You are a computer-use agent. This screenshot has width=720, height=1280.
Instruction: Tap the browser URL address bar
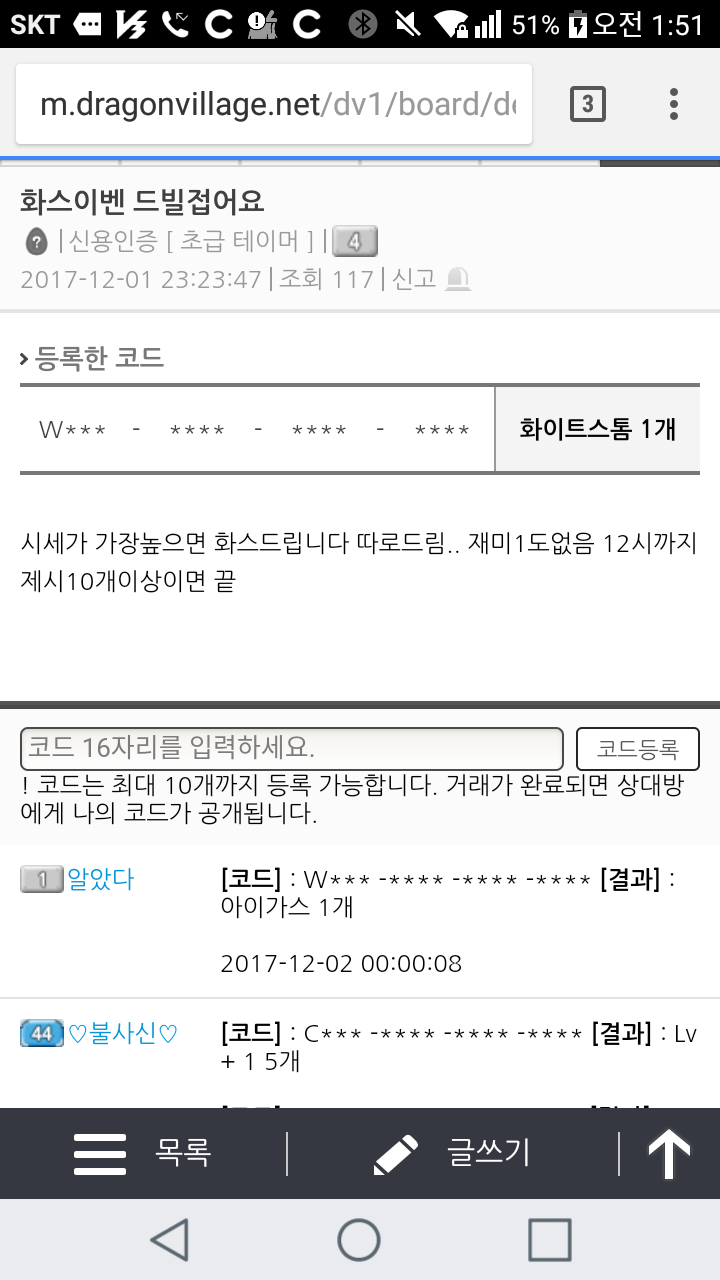coord(273,105)
